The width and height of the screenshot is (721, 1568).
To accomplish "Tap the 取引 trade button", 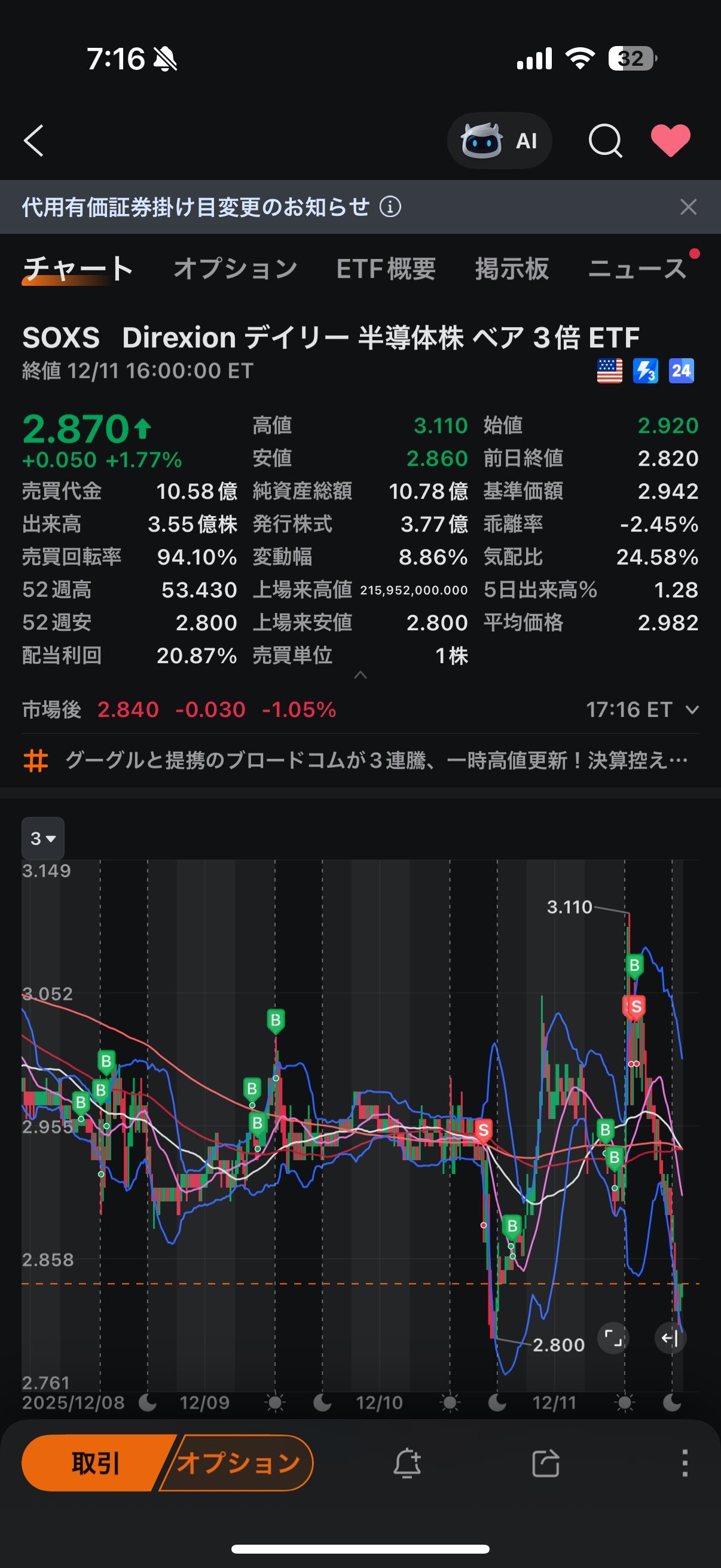I will pyautogui.click(x=96, y=1463).
